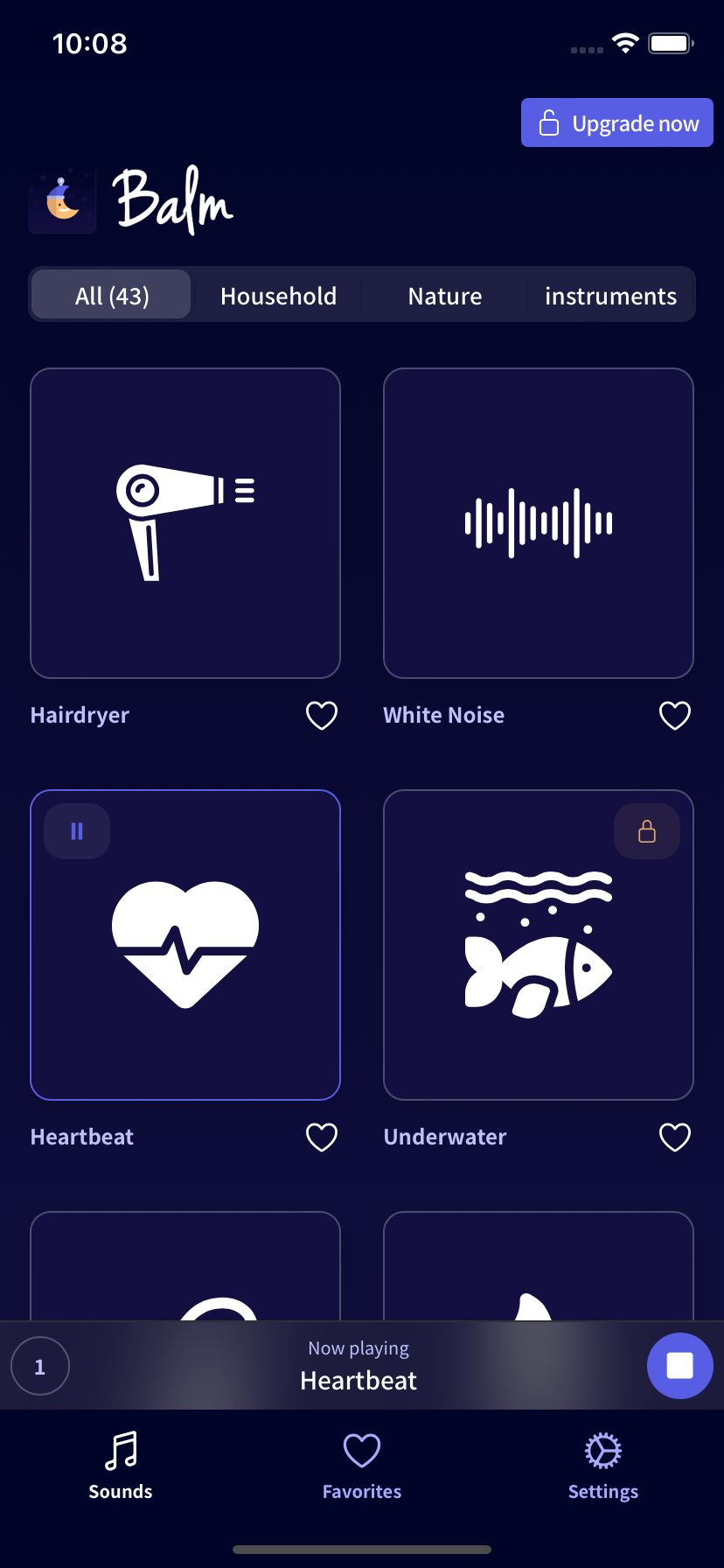Image resolution: width=724 pixels, height=1568 pixels.
Task: Pause the Heartbeat sound tile
Action: pos(77,831)
